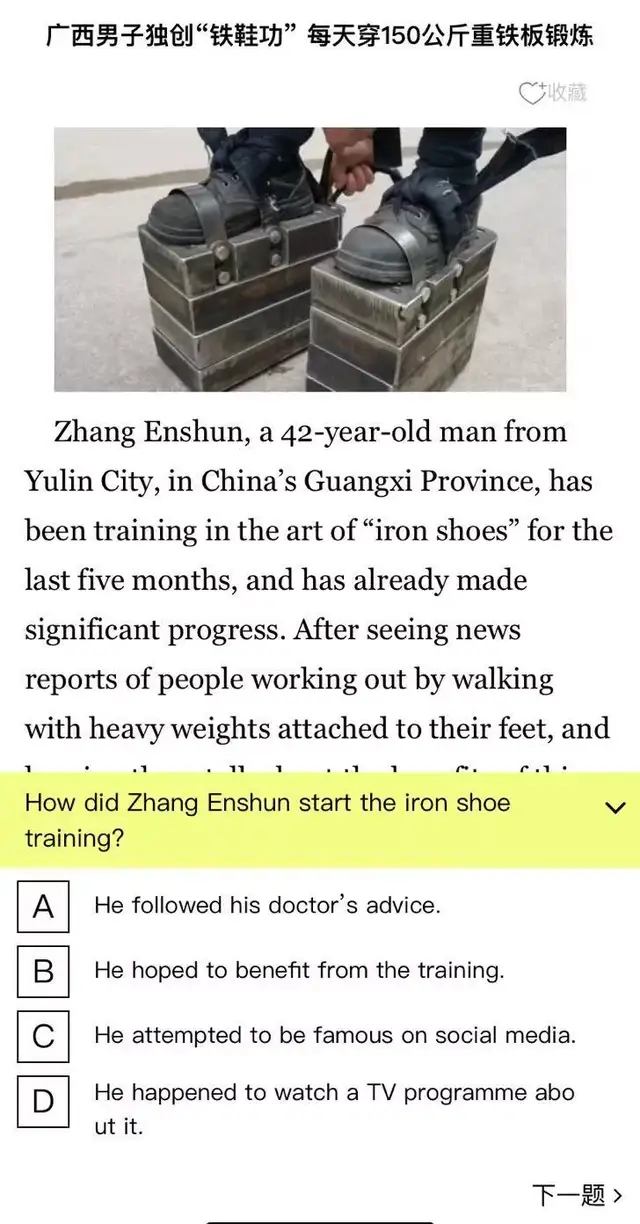The image size is (640, 1224).
Task: Select answer A about doctor's advice
Action: (x=43, y=906)
